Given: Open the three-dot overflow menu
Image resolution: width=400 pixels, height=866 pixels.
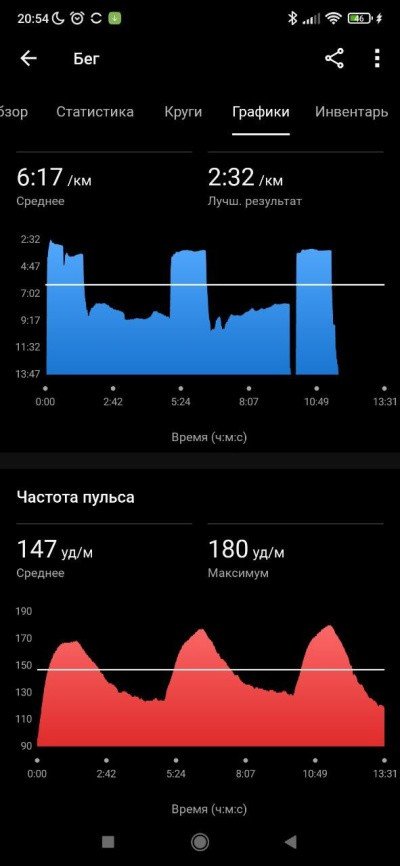Looking at the screenshot, I should pyautogui.click(x=377, y=59).
